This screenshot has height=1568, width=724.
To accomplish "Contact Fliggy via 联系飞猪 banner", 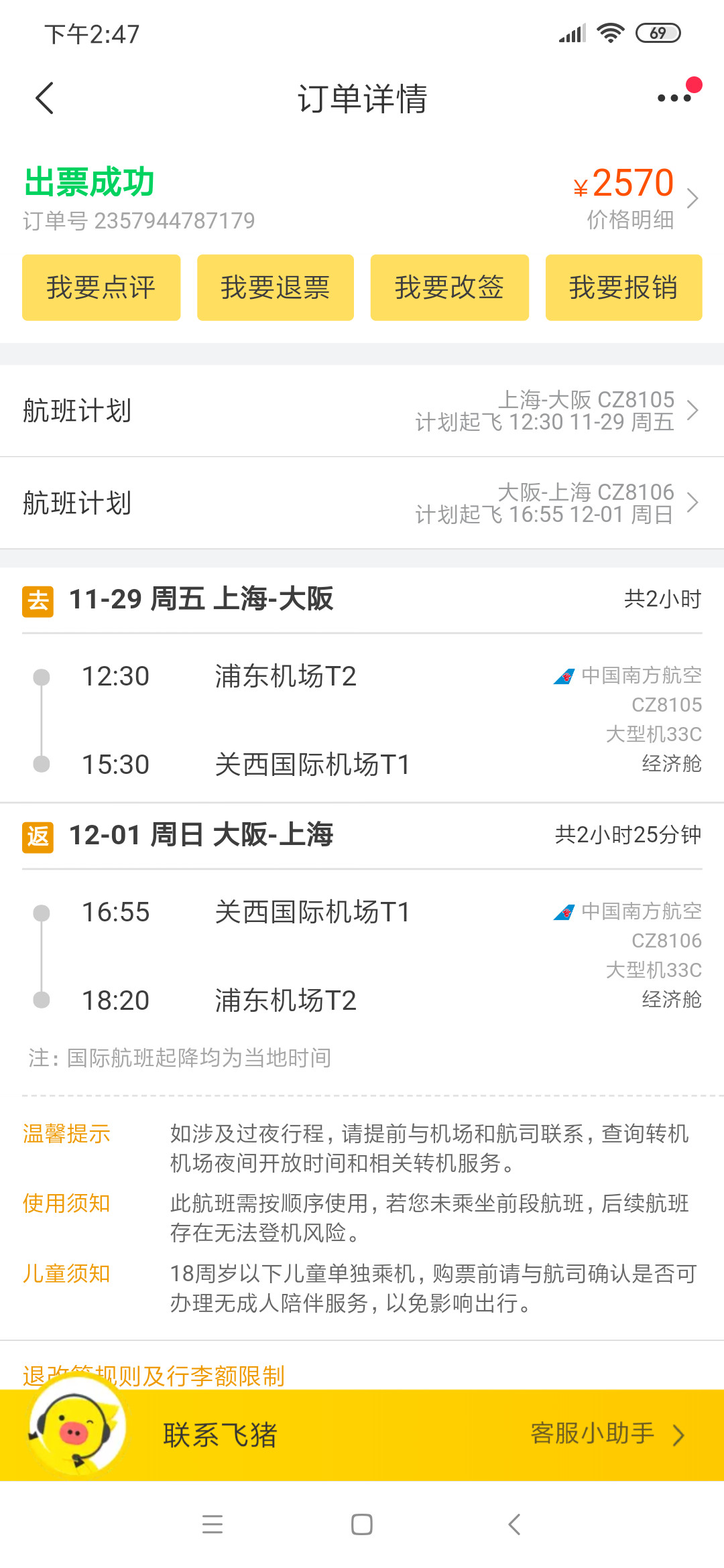I will click(220, 1435).
